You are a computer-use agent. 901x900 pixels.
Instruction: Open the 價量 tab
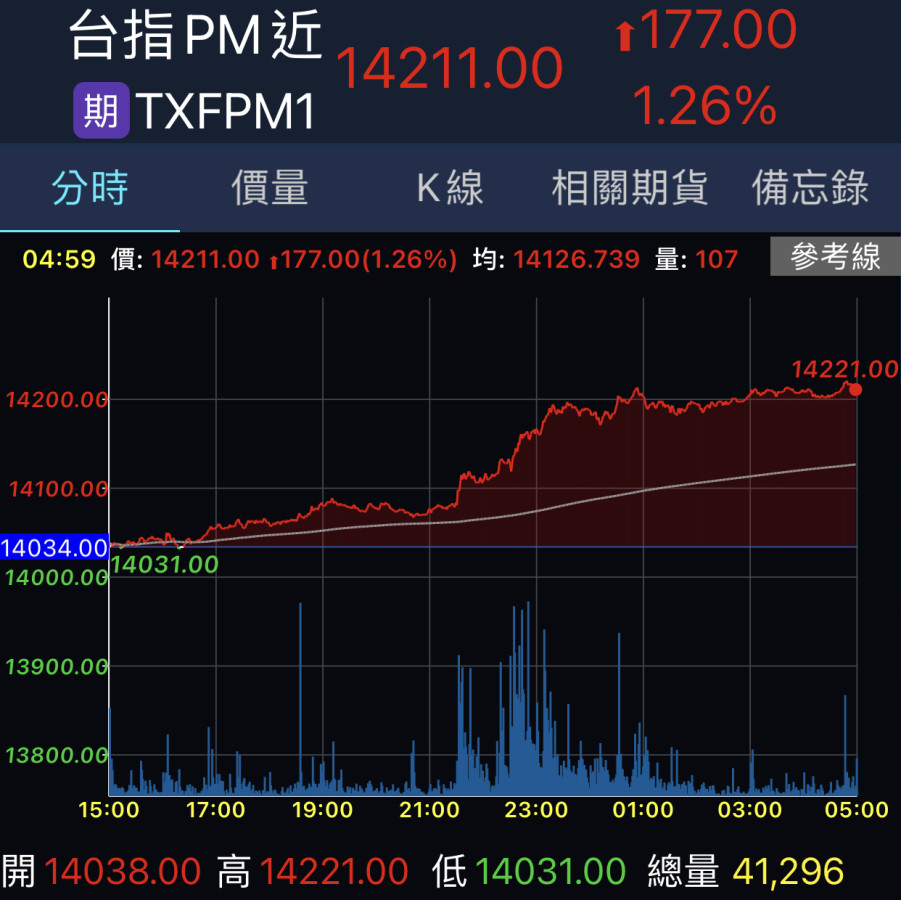270,188
